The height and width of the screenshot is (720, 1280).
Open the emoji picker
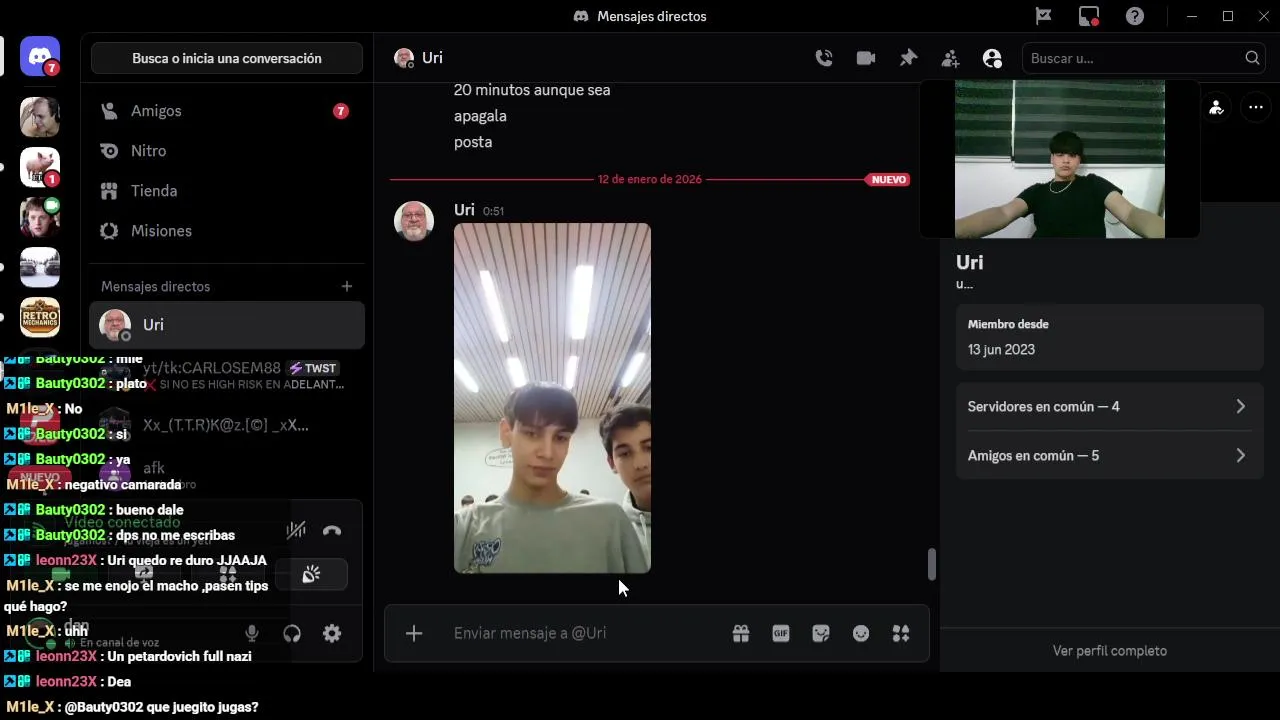[x=861, y=633]
